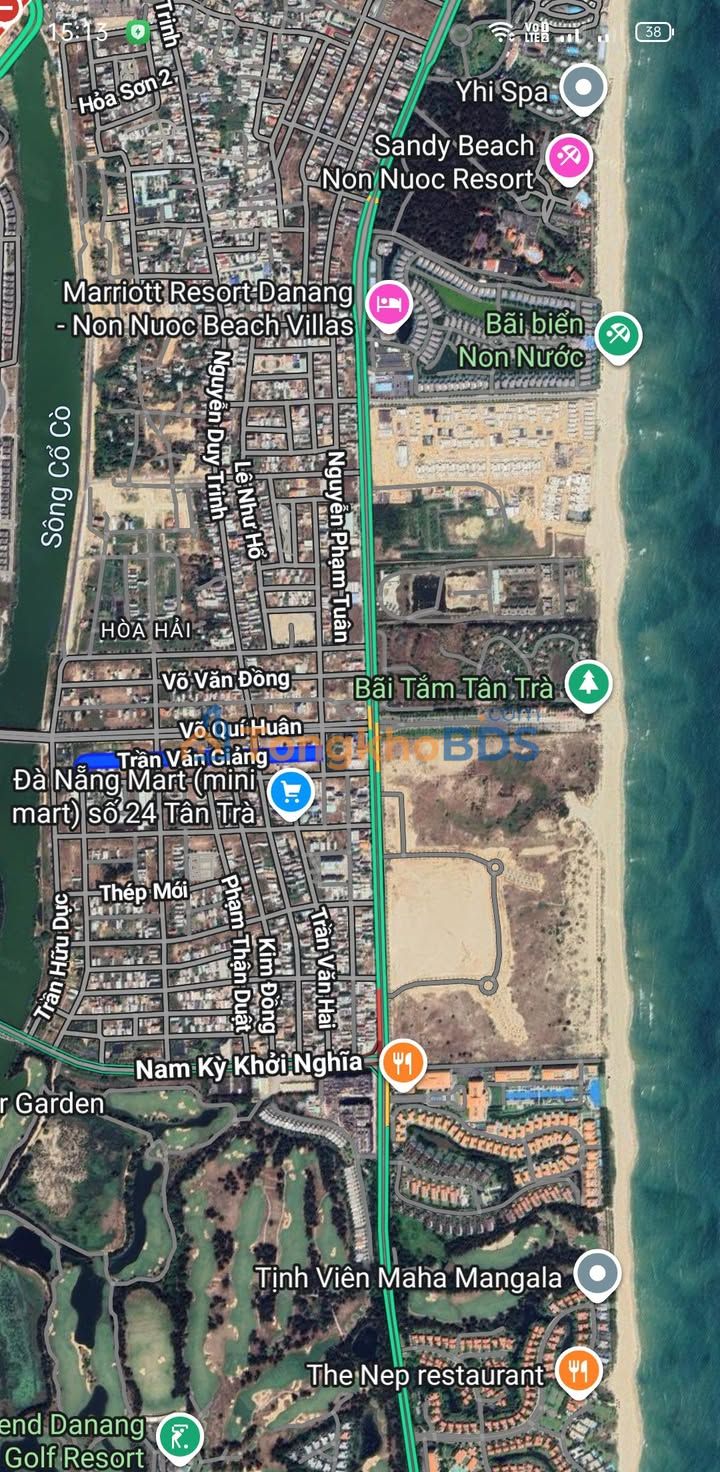Select Sandy Beach Non Nuoc Resort marker
This screenshot has width=720, height=1472.
click(x=569, y=157)
